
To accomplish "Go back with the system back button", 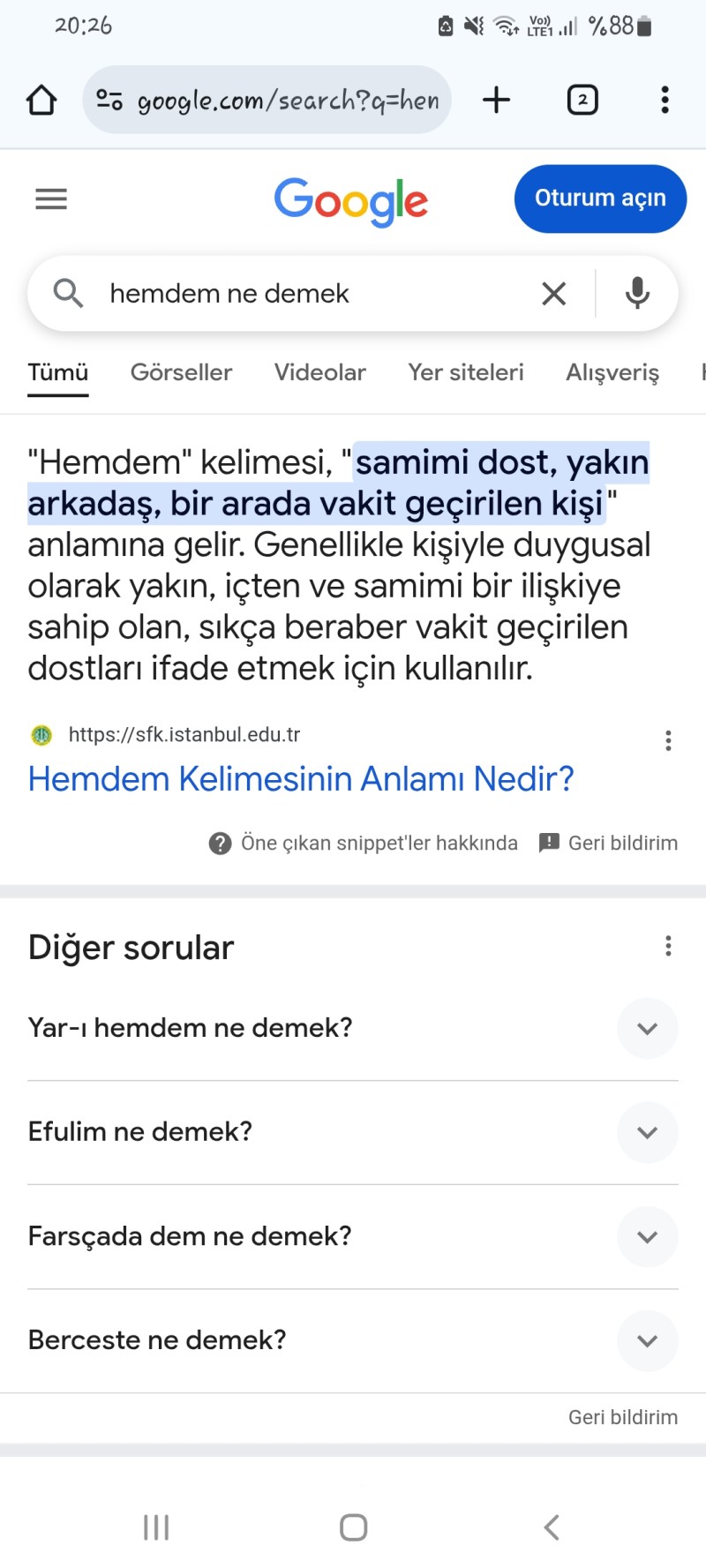I will [552, 1527].
